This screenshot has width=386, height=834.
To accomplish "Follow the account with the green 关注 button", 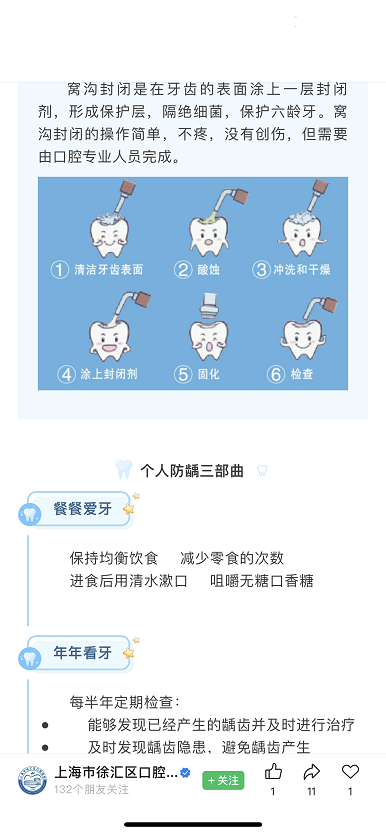I will (x=223, y=780).
